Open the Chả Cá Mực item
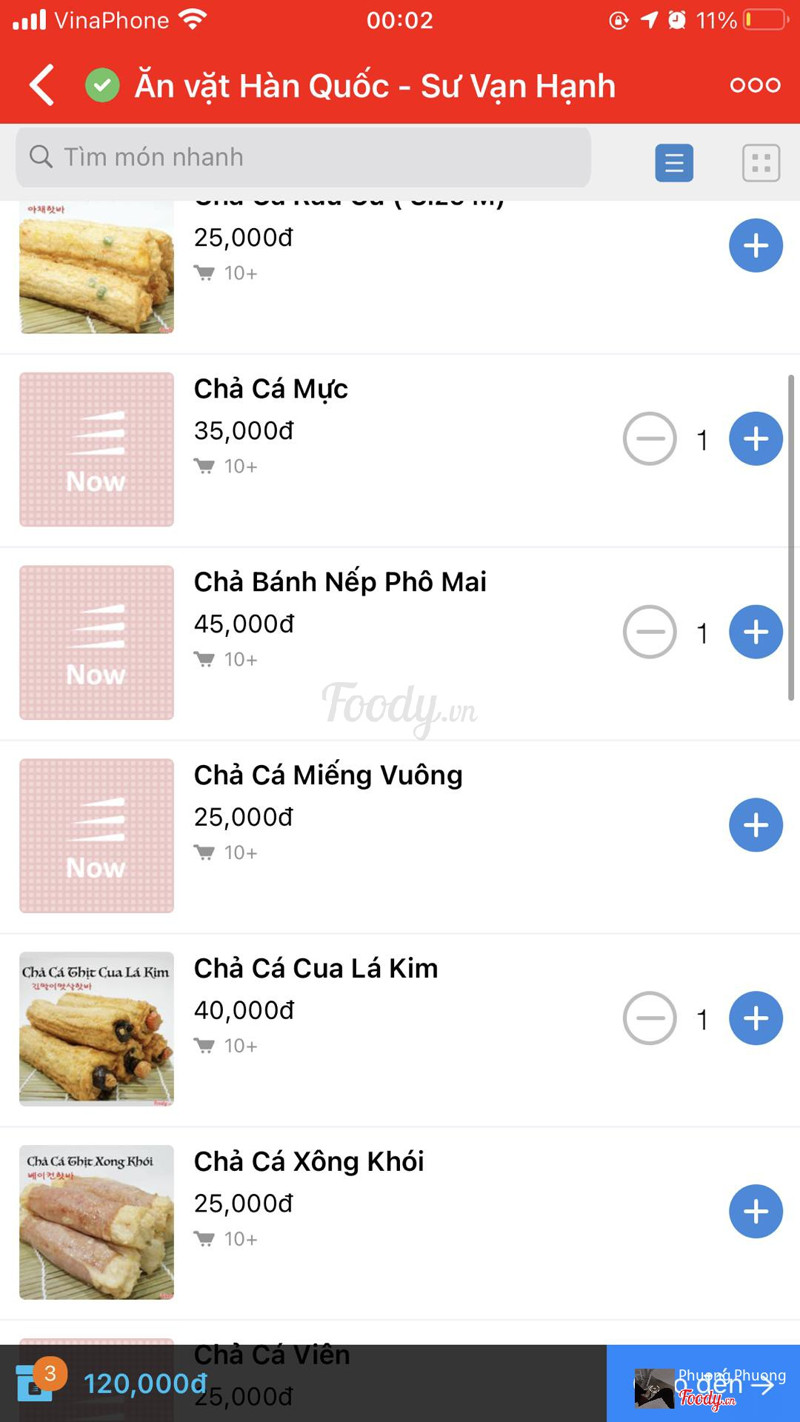 [271, 389]
